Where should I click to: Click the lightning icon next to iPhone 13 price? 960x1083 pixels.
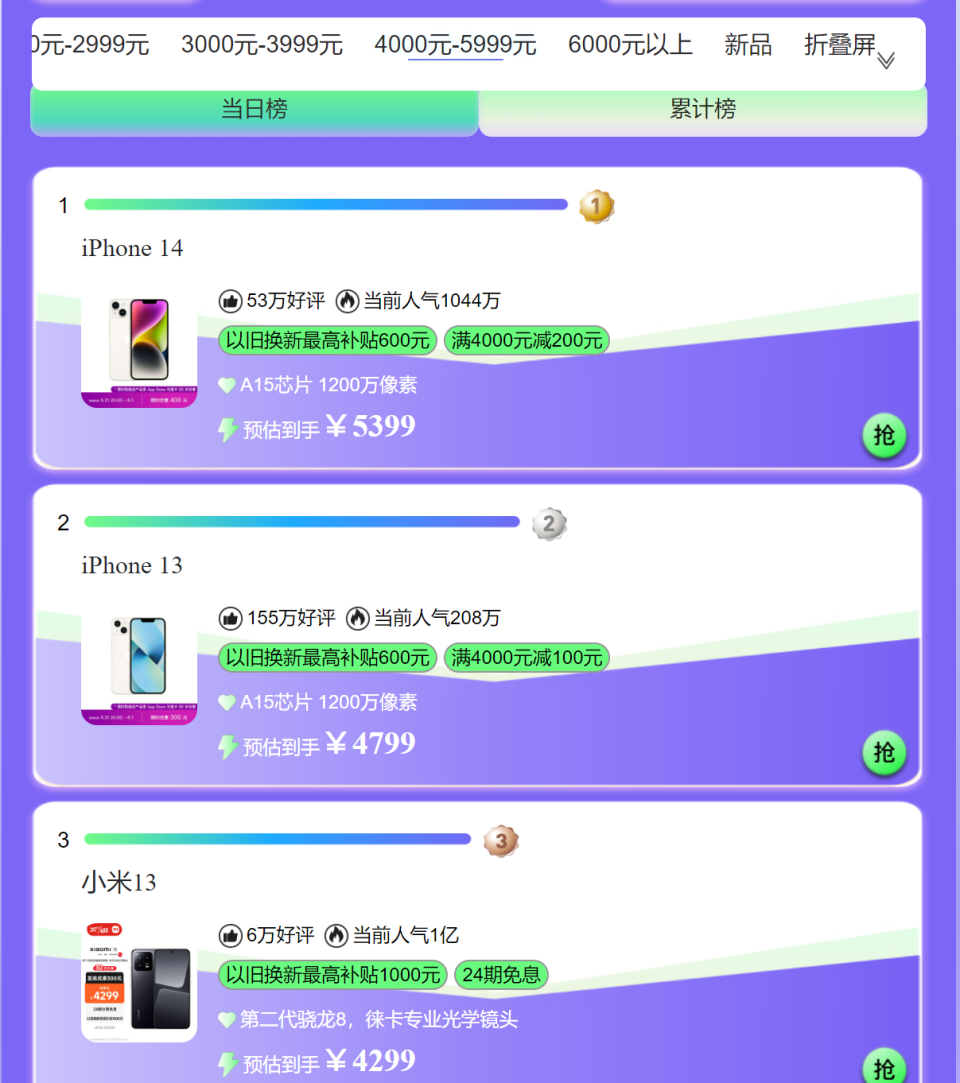pyautogui.click(x=228, y=744)
